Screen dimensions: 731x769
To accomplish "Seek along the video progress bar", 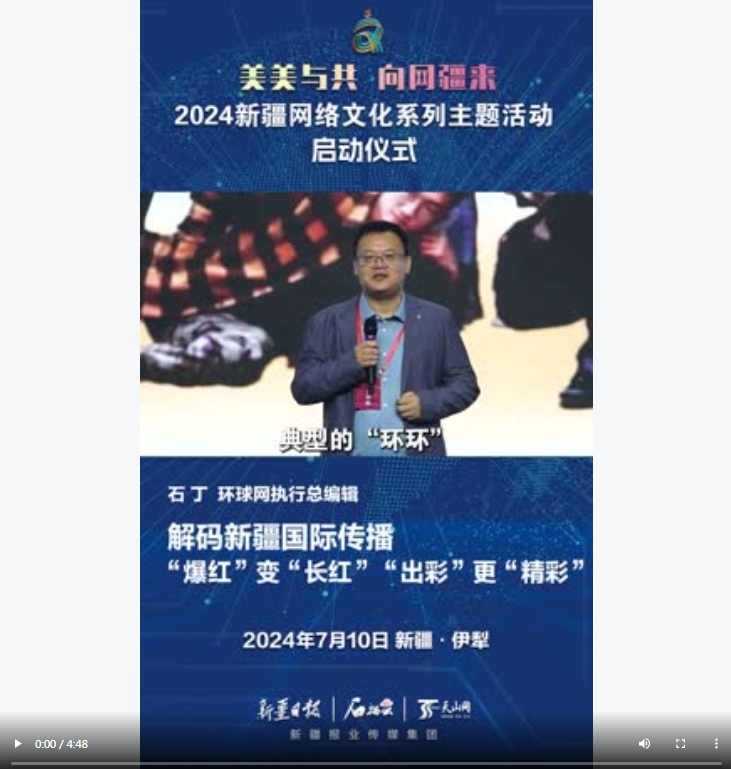I will tap(365, 763).
